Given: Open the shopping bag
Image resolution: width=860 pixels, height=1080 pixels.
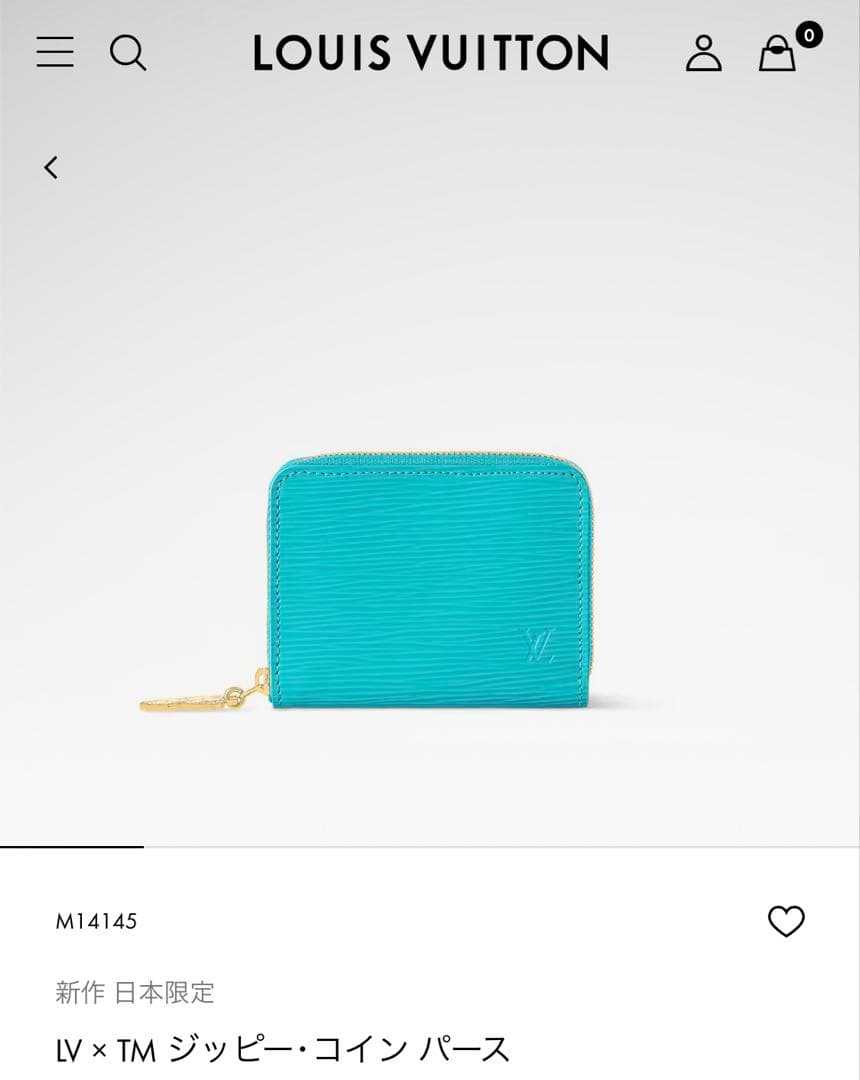Looking at the screenshot, I should tap(778, 54).
